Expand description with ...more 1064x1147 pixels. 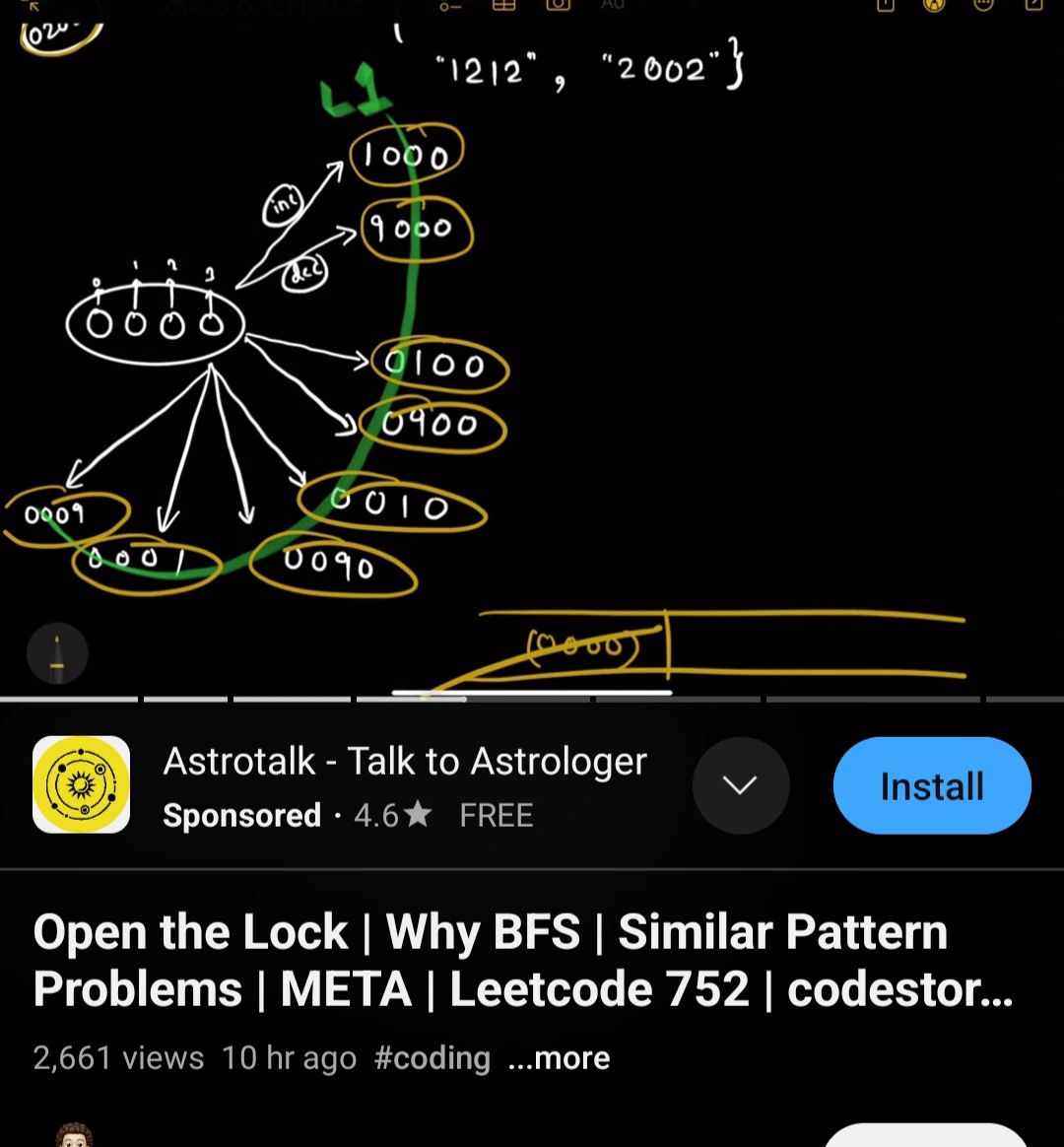point(559,1057)
